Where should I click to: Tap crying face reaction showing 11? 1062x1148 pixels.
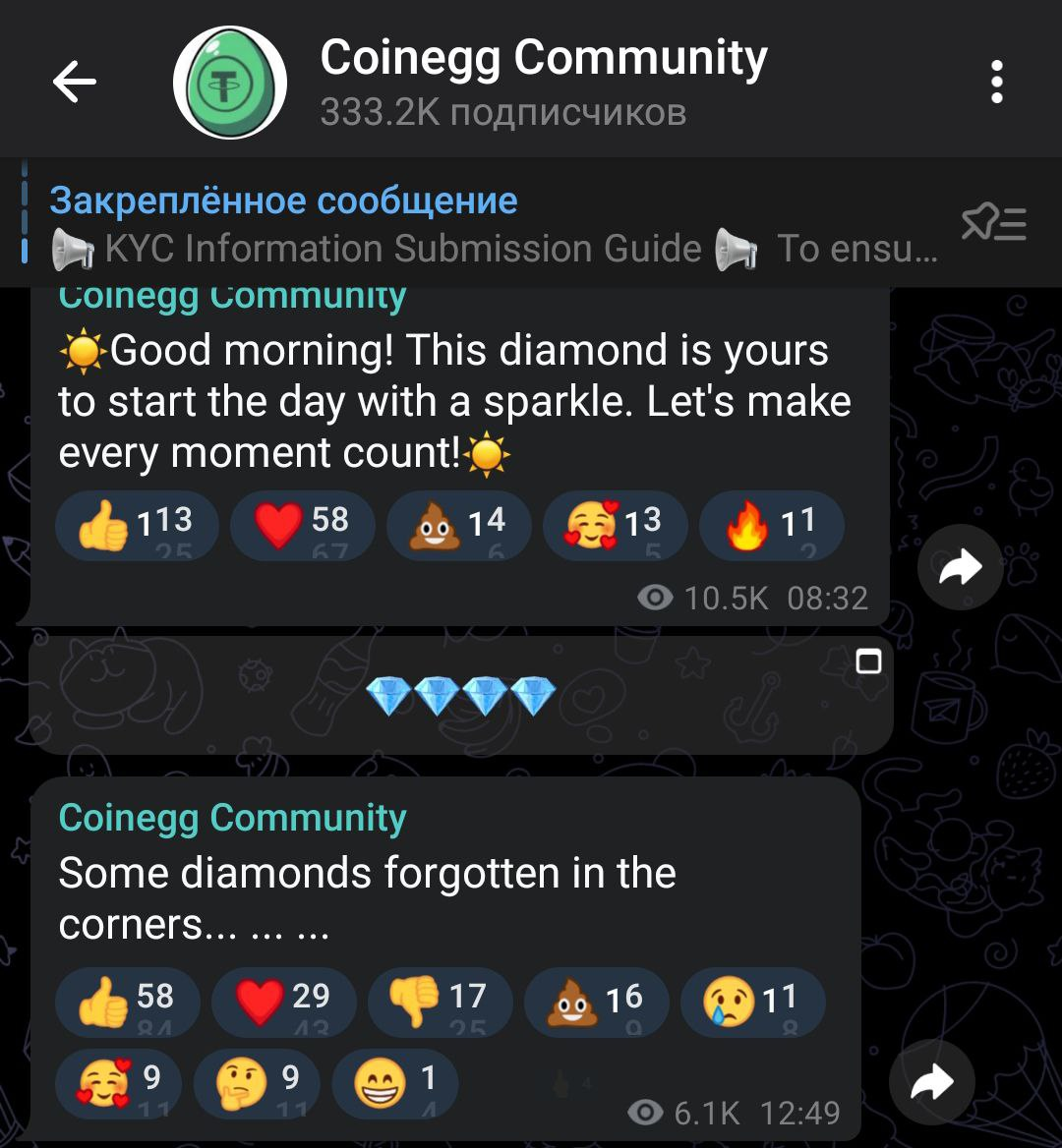click(x=752, y=1002)
